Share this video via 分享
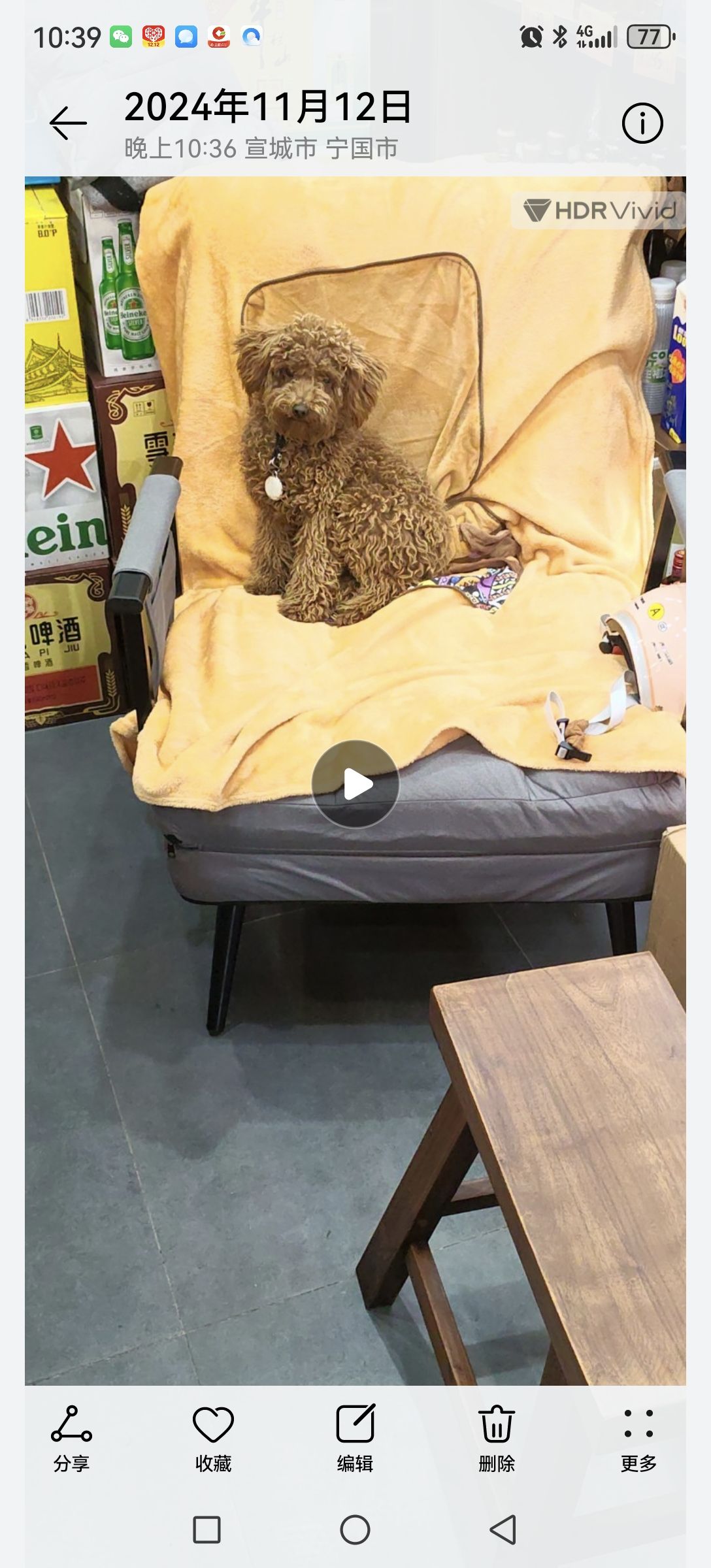This screenshot has height=1568, width=711. (71, 1438)
